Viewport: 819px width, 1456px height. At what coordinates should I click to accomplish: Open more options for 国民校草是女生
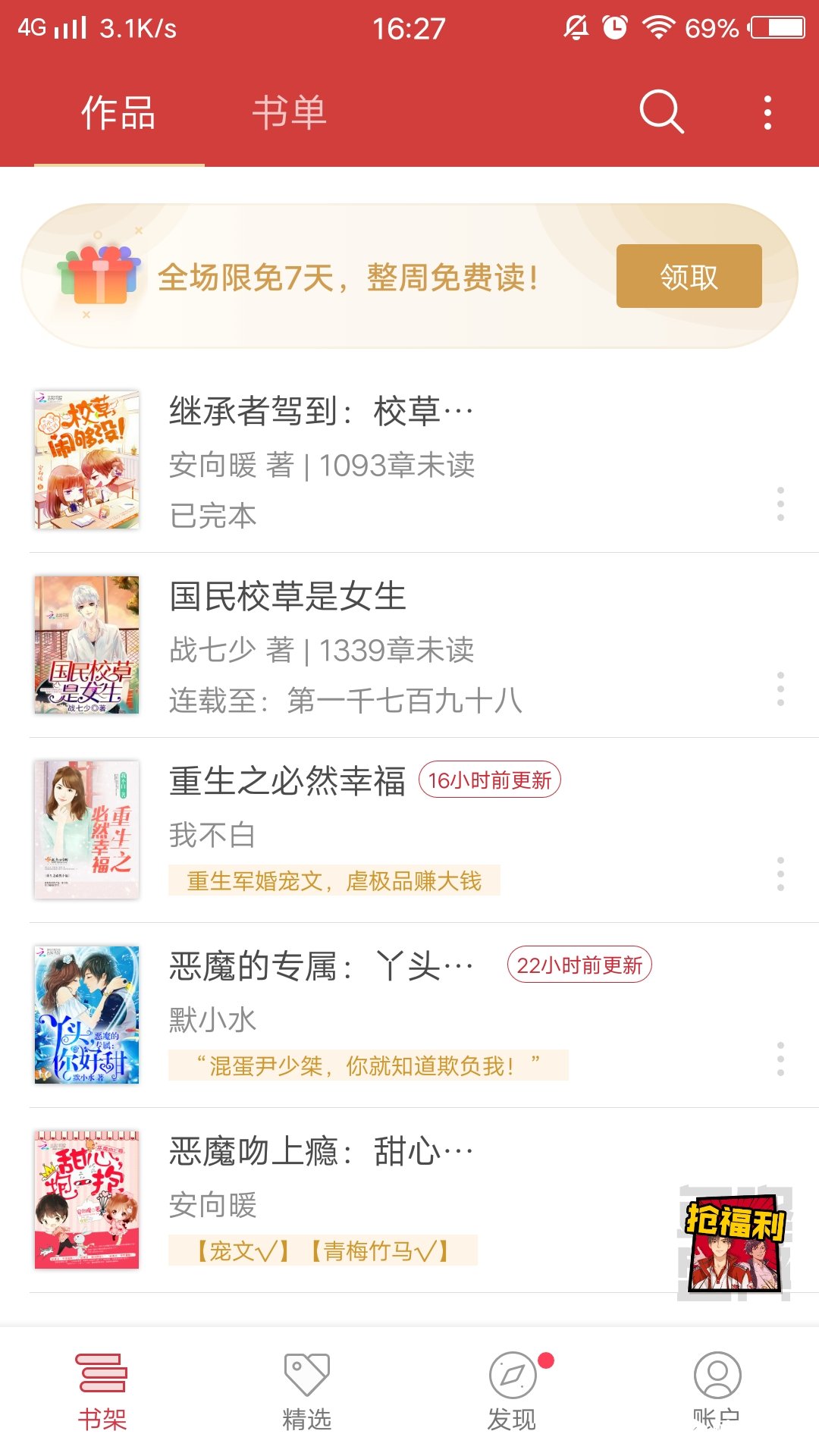(780, 689)
